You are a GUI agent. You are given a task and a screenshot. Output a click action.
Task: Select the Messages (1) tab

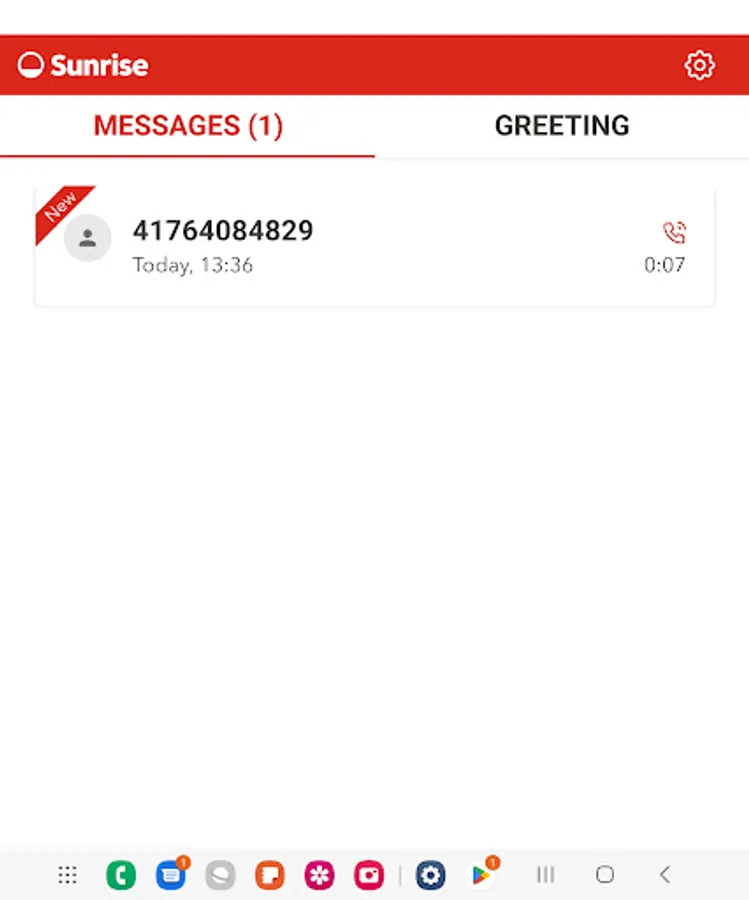tap(188, 126)
